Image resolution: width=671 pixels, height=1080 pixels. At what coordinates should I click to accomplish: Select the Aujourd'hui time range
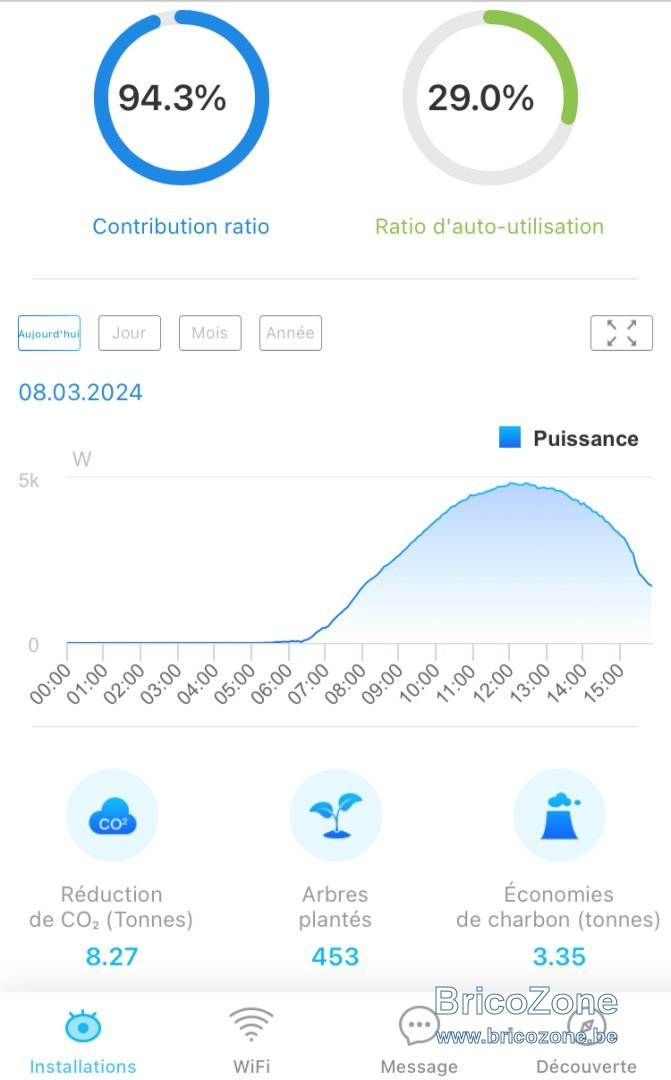49,333
